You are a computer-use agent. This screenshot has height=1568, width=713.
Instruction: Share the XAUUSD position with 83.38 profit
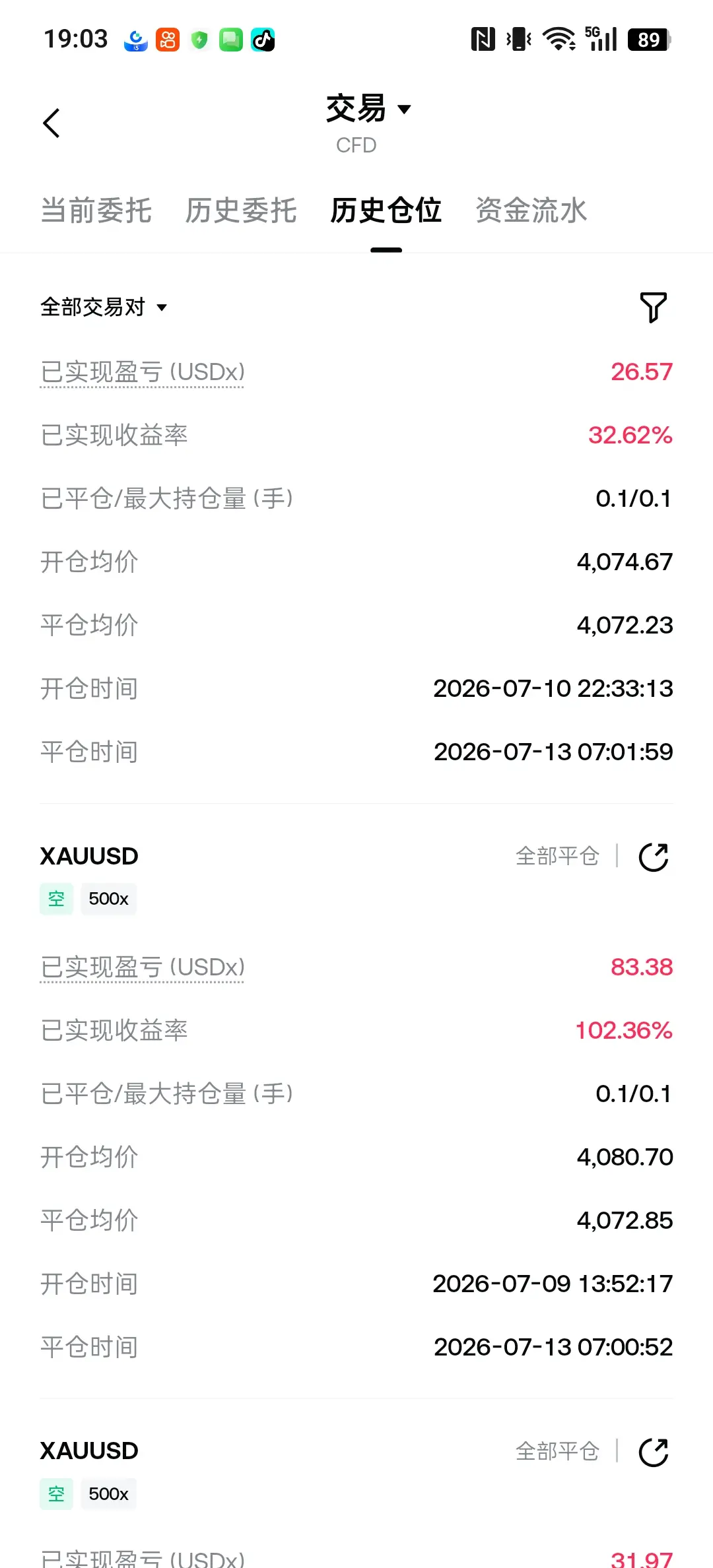(654, 857)
